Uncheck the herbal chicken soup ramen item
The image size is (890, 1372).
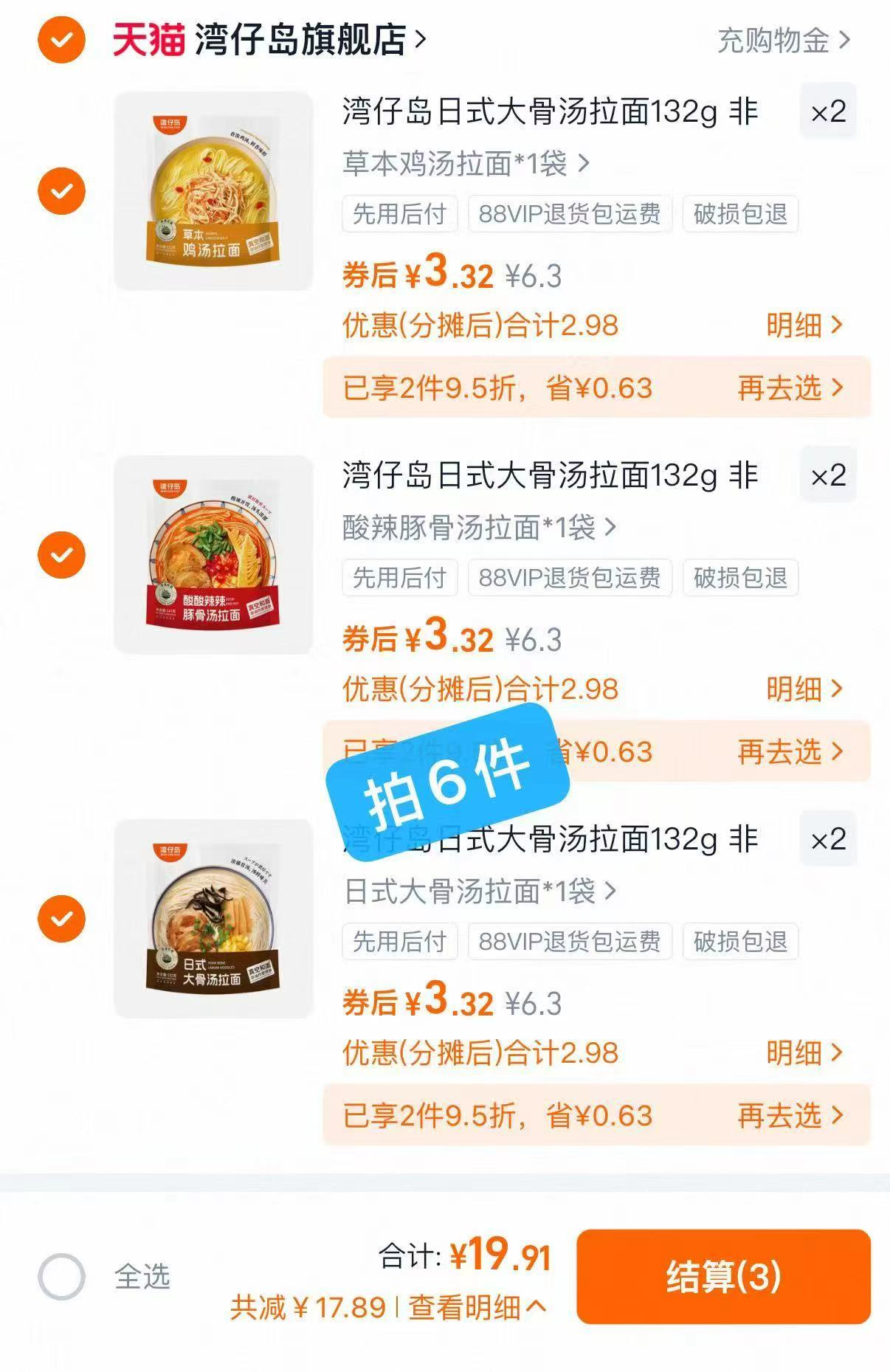point(62,190)
